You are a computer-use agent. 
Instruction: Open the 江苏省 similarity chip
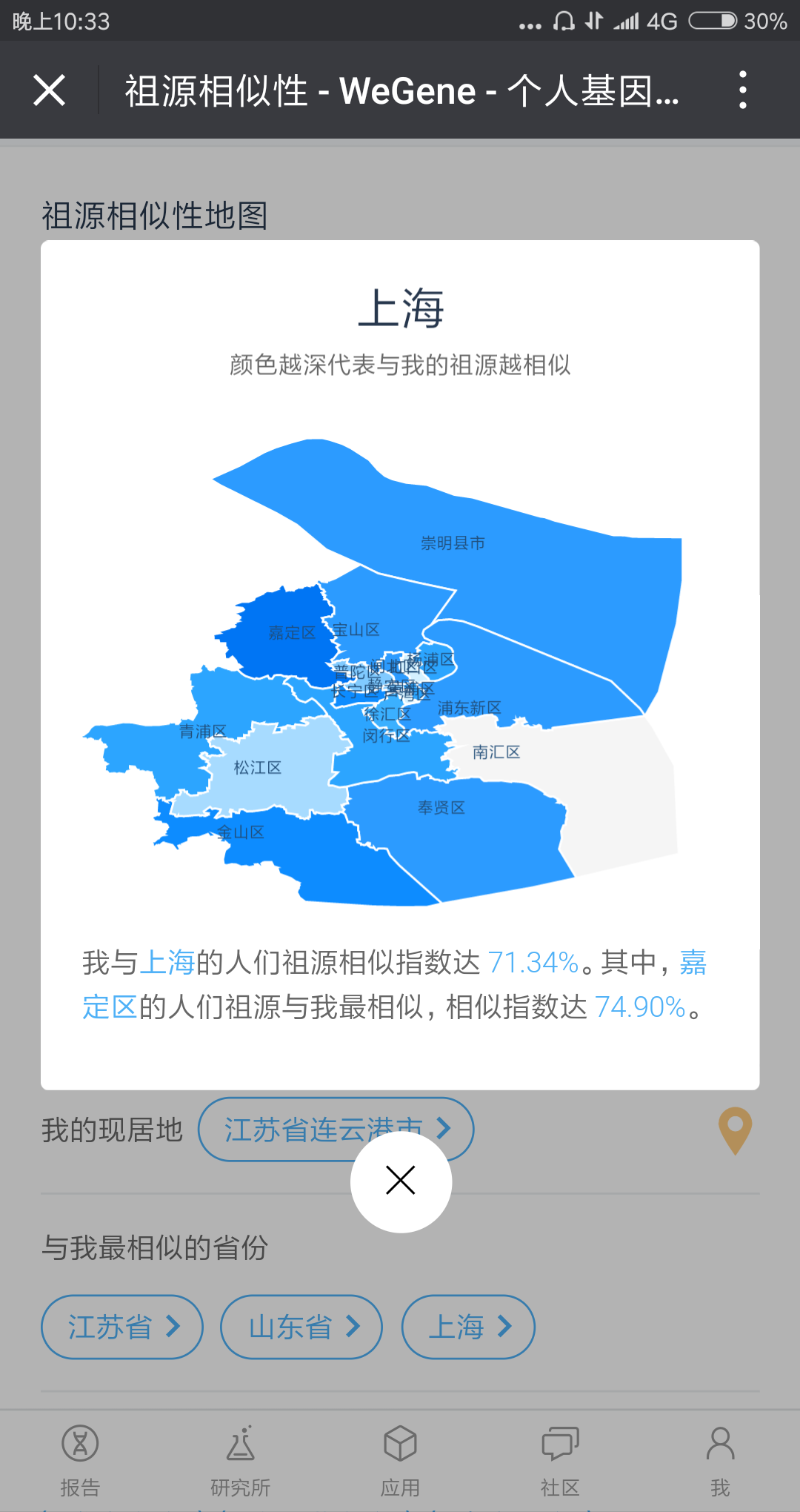point(122,1327)
